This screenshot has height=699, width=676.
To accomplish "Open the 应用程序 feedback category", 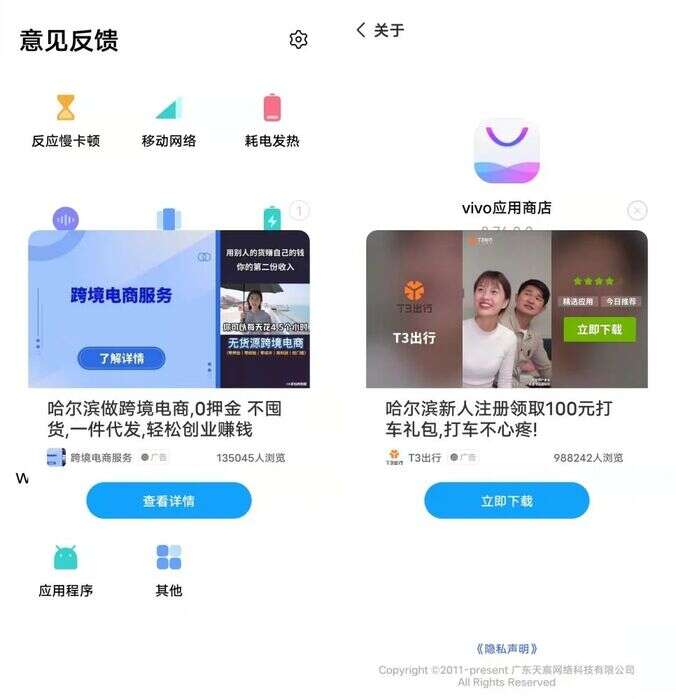I will [66, 571].
